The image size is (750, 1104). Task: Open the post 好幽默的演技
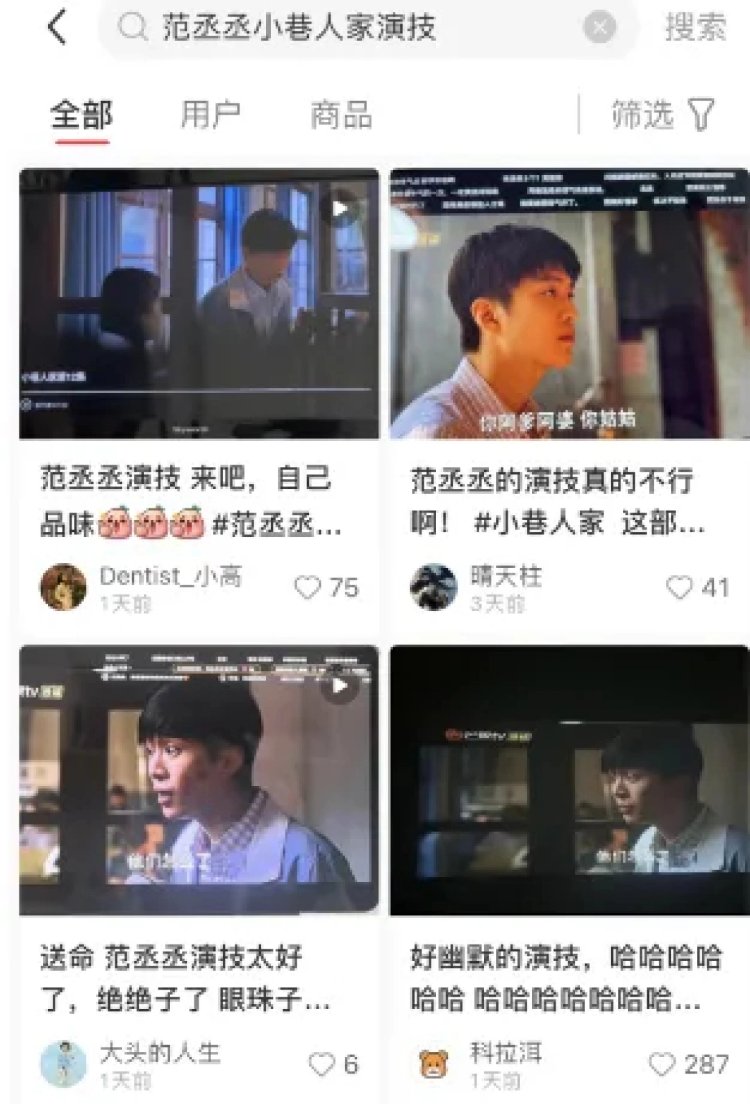pyautogui.click(x=569, y=780)
